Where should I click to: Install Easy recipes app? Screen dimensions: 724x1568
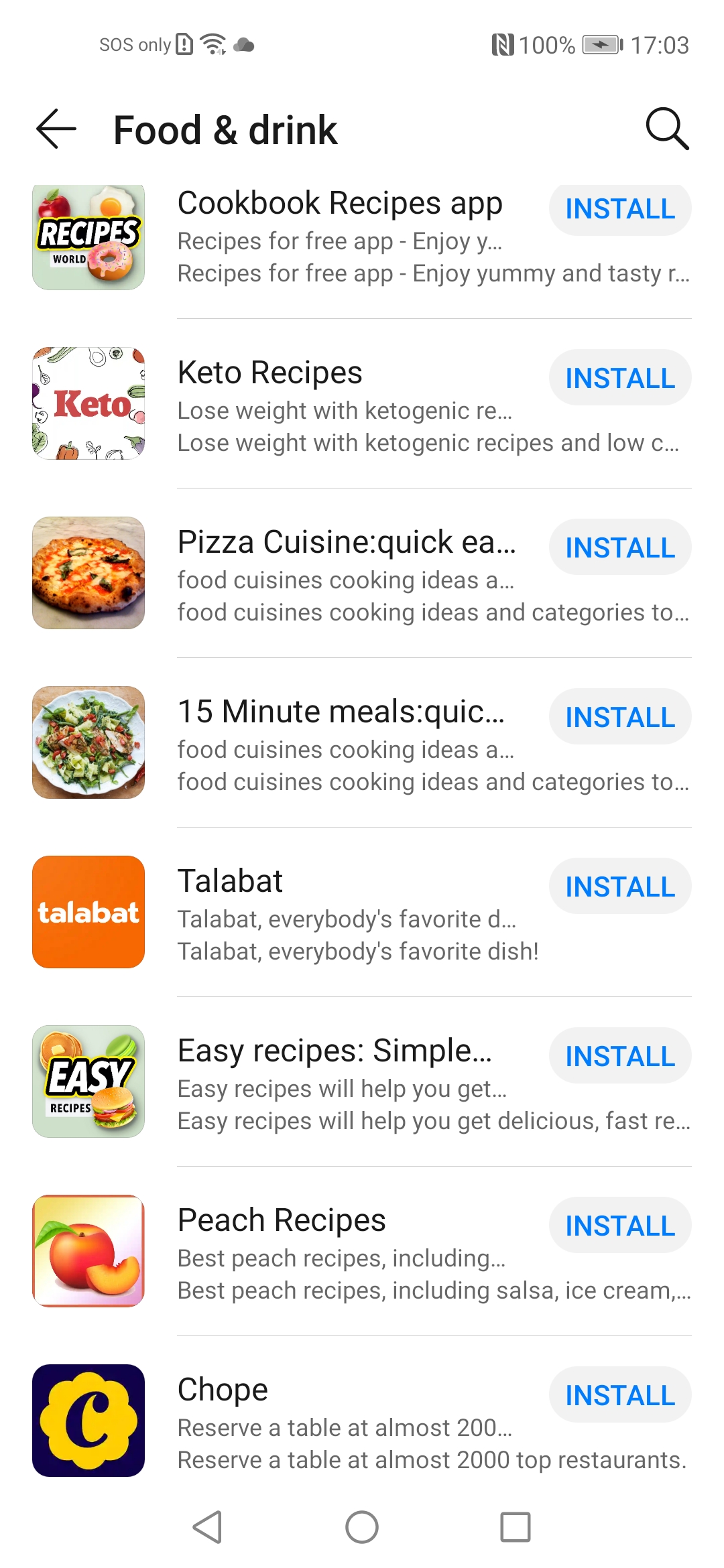pyautogui.click(x=620, y=1056)
